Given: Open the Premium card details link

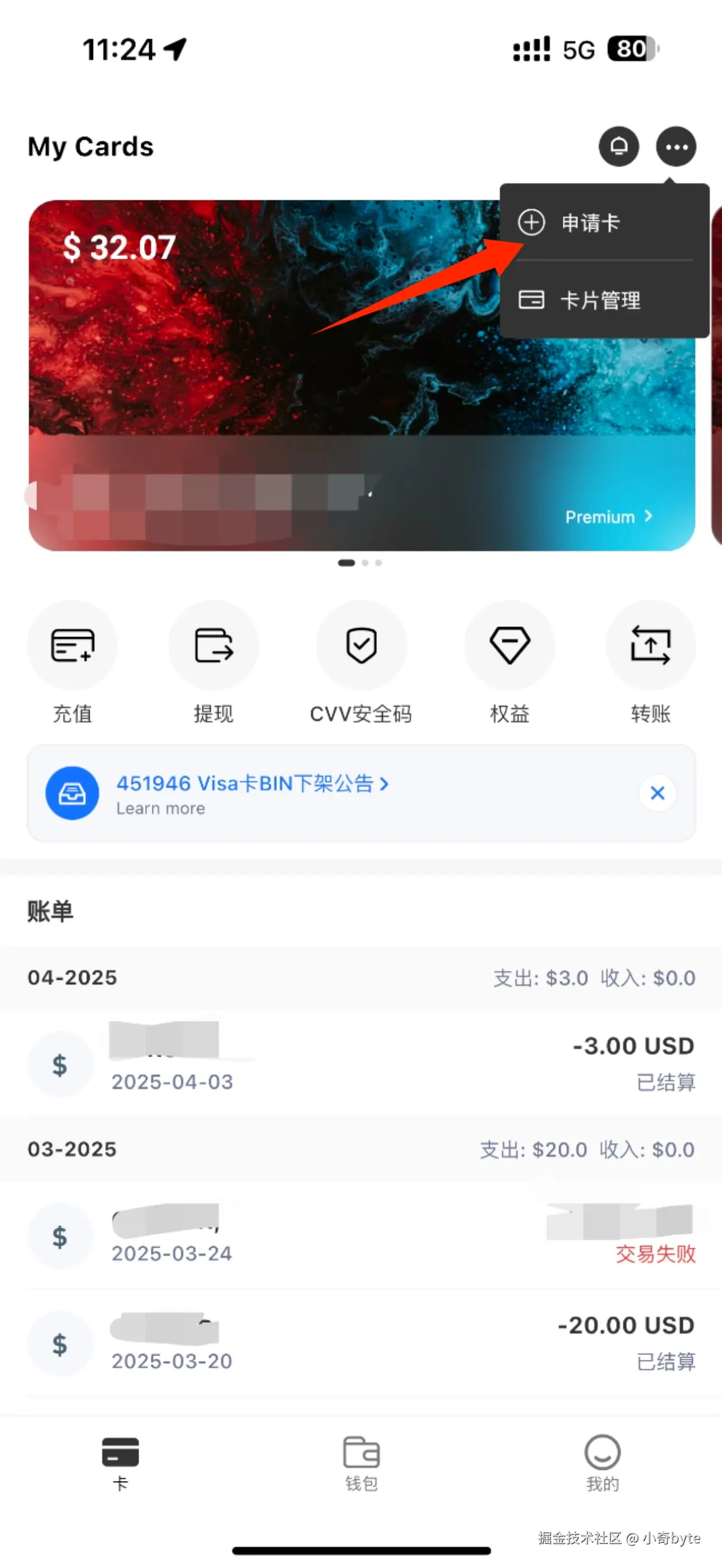Looking at the screenshot, I should [x=608, y=517].
